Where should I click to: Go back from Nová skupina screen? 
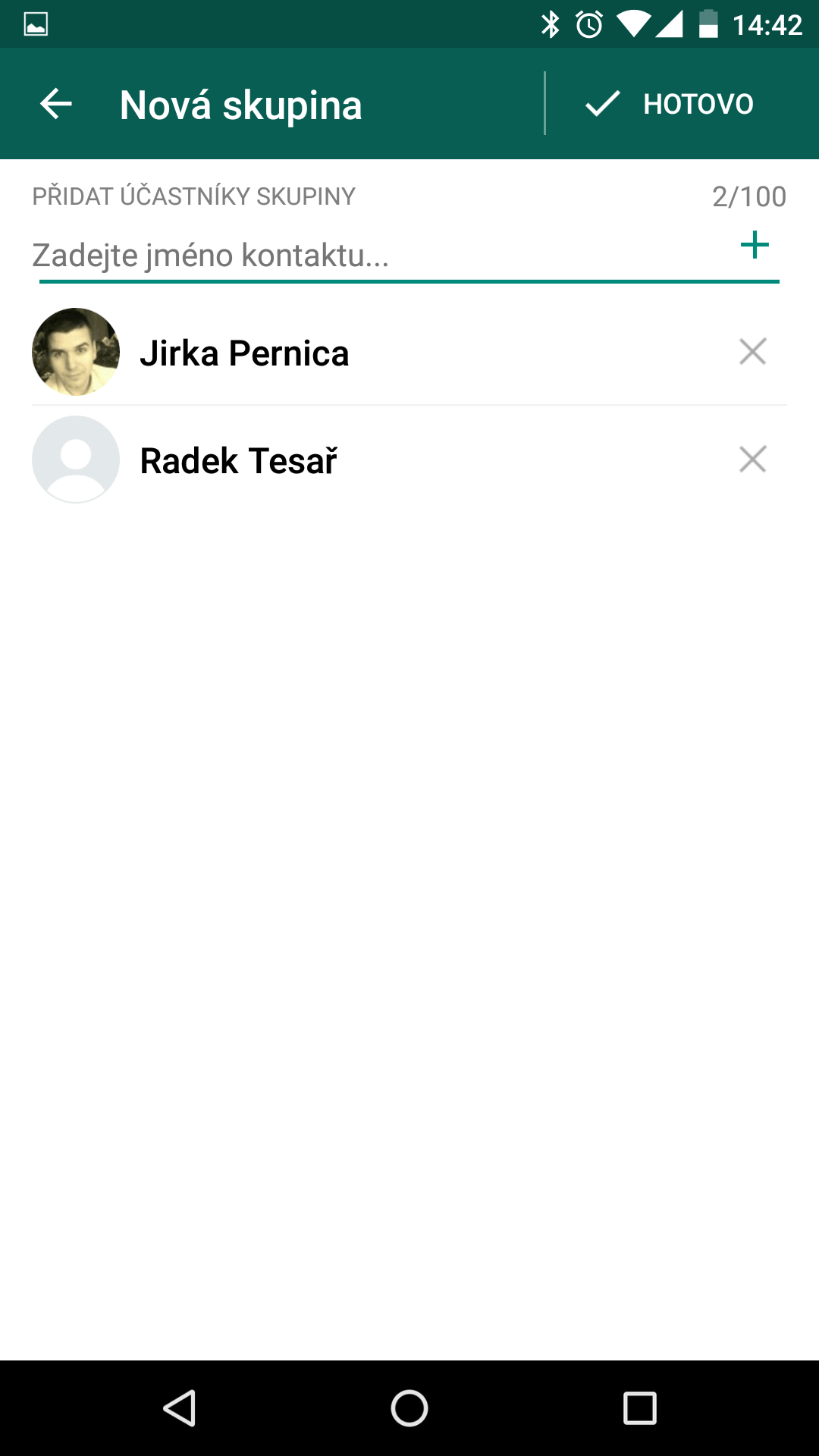pos(56,104)
